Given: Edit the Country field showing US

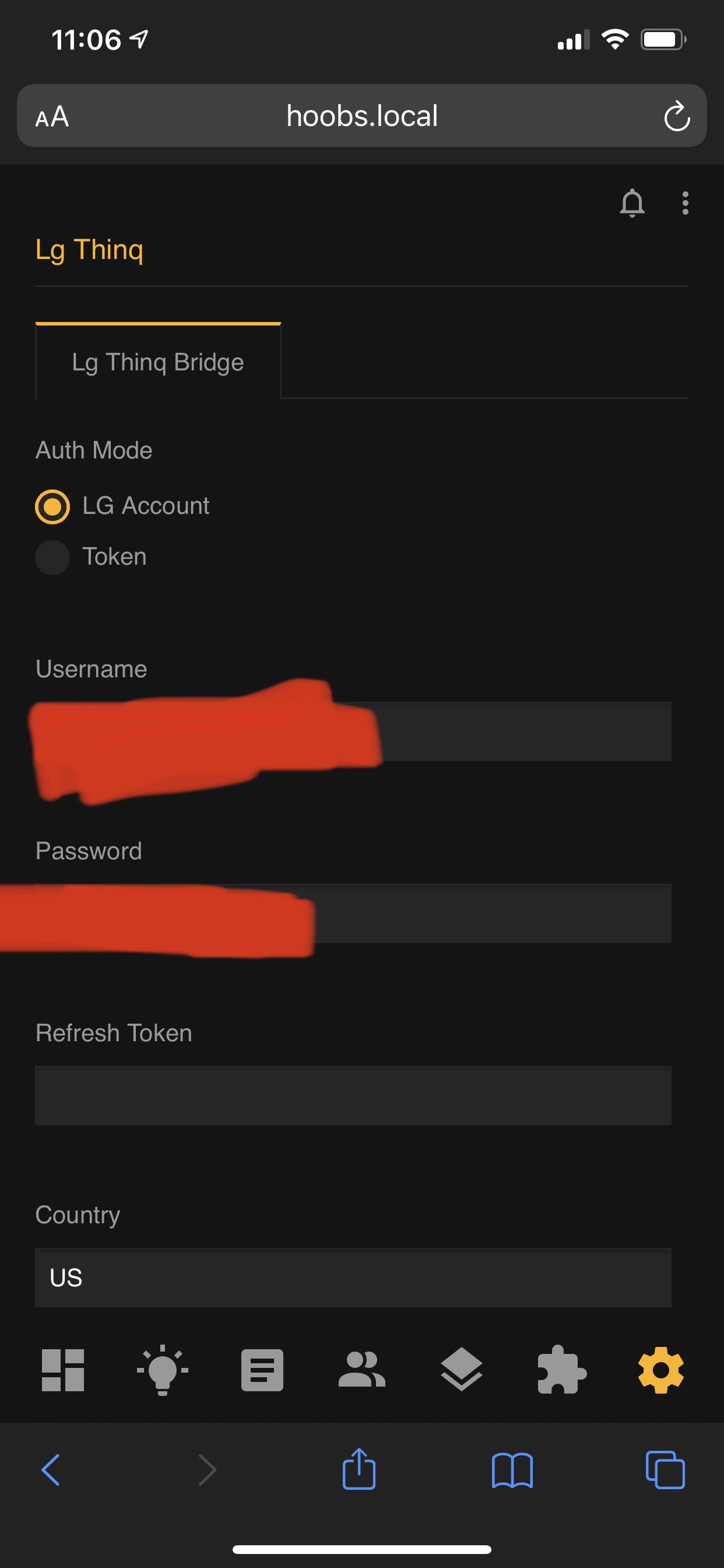Looking at the screenshot, I should (353, 1277).
